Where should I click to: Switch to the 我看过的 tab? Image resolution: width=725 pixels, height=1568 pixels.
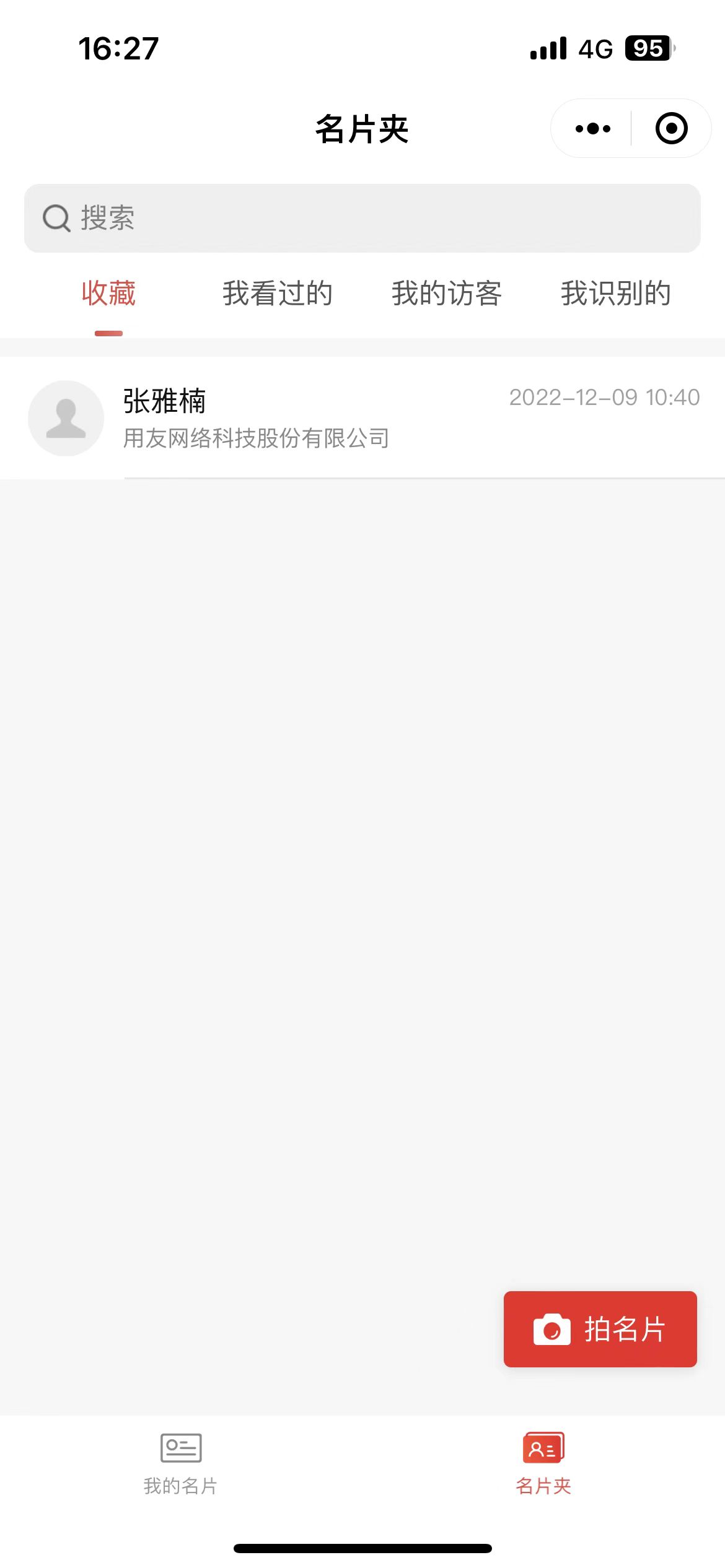tap(278, 294)
